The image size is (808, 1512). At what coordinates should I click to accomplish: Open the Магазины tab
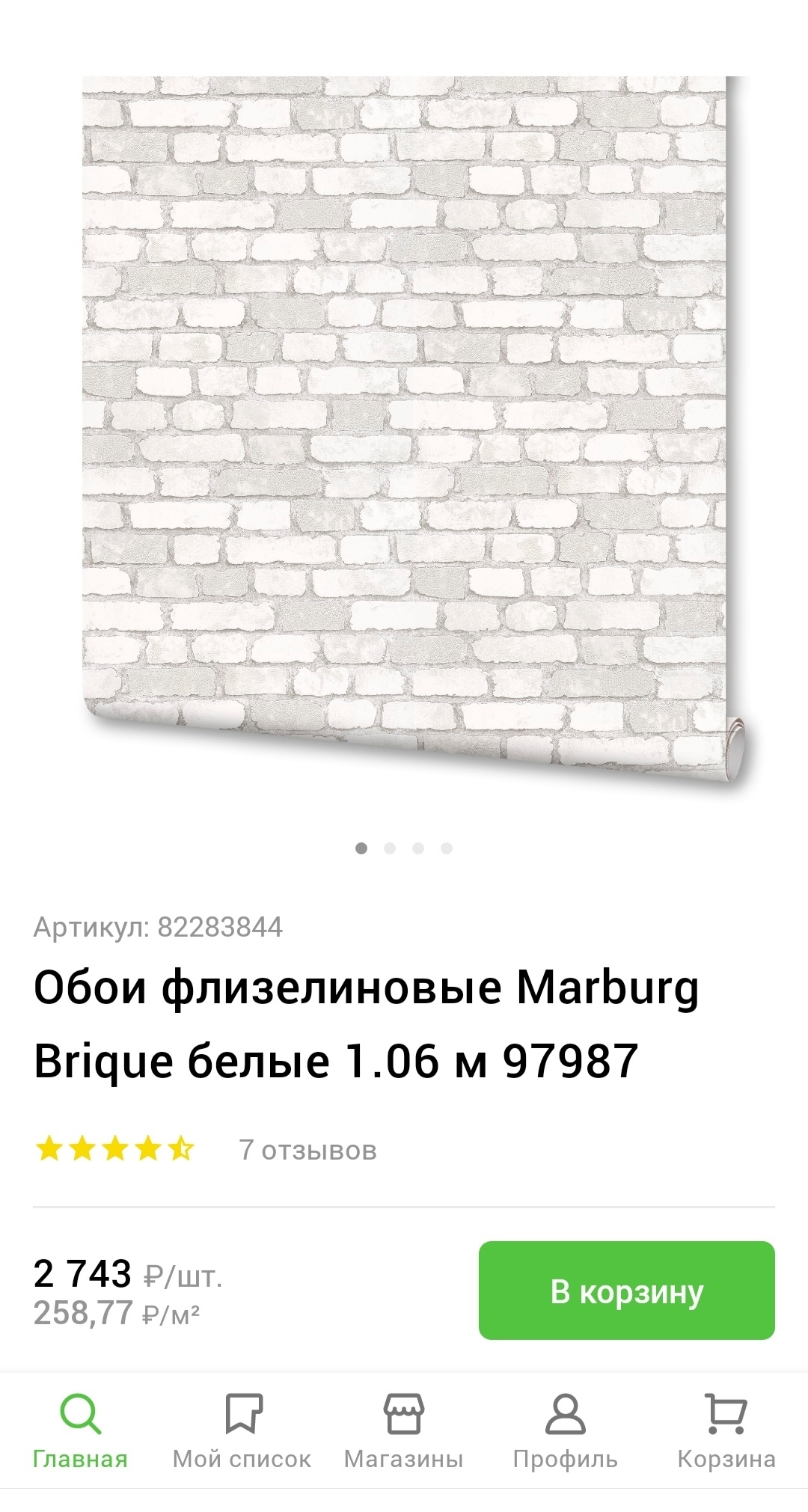click(x=403, y=1429)
